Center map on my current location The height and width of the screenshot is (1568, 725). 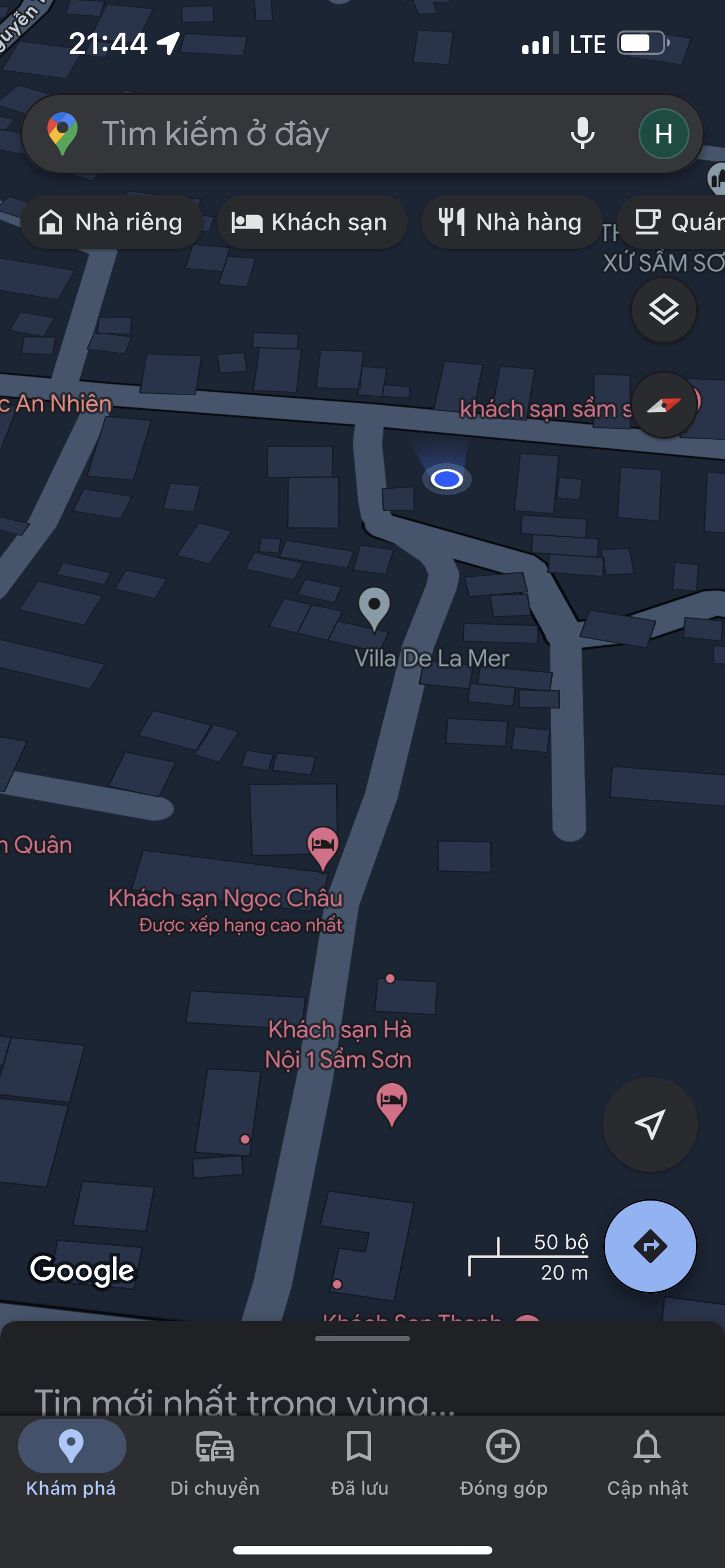tap(649, 1124)
